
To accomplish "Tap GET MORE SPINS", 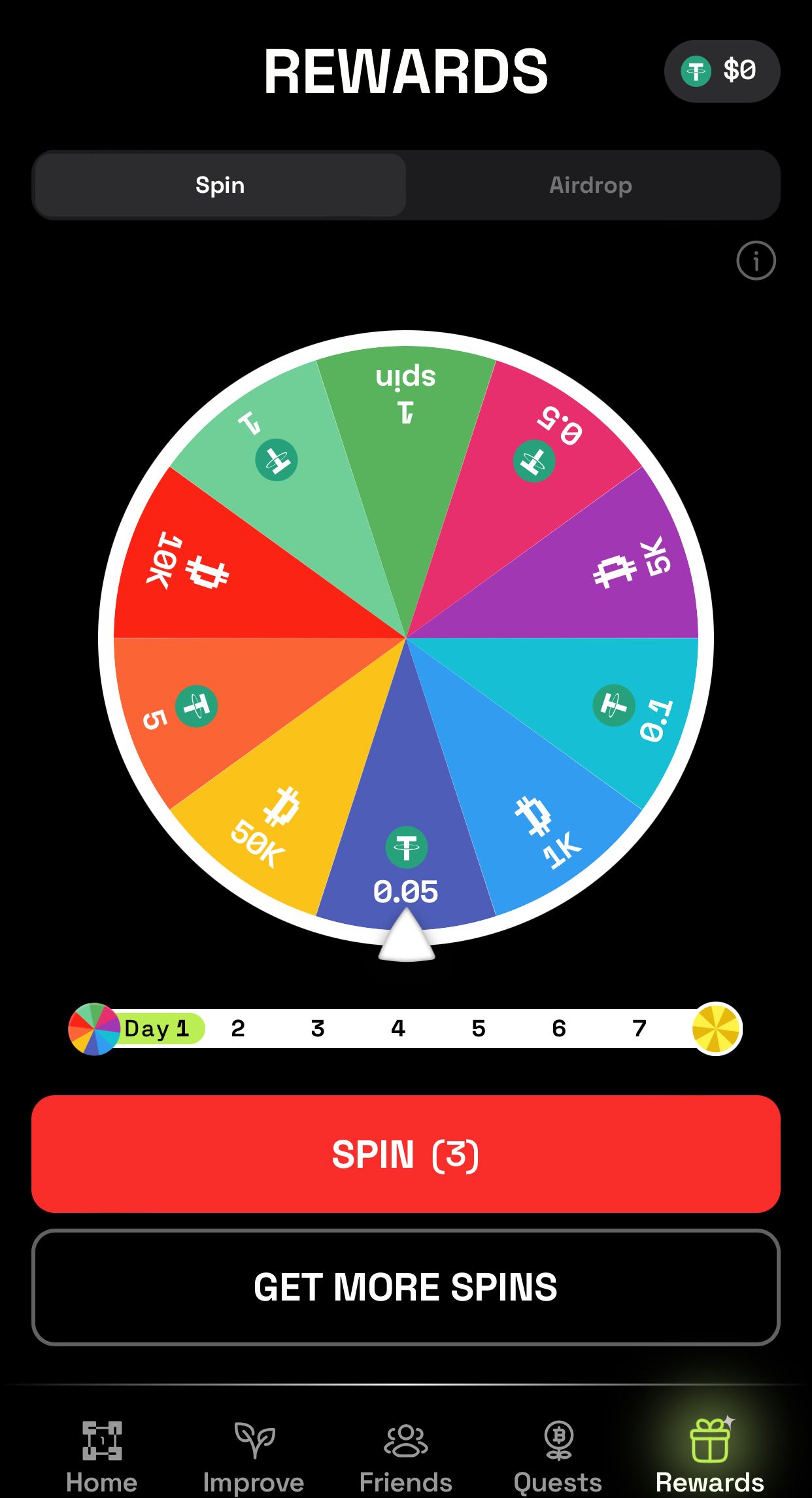I will click(x=405, y=1287).
